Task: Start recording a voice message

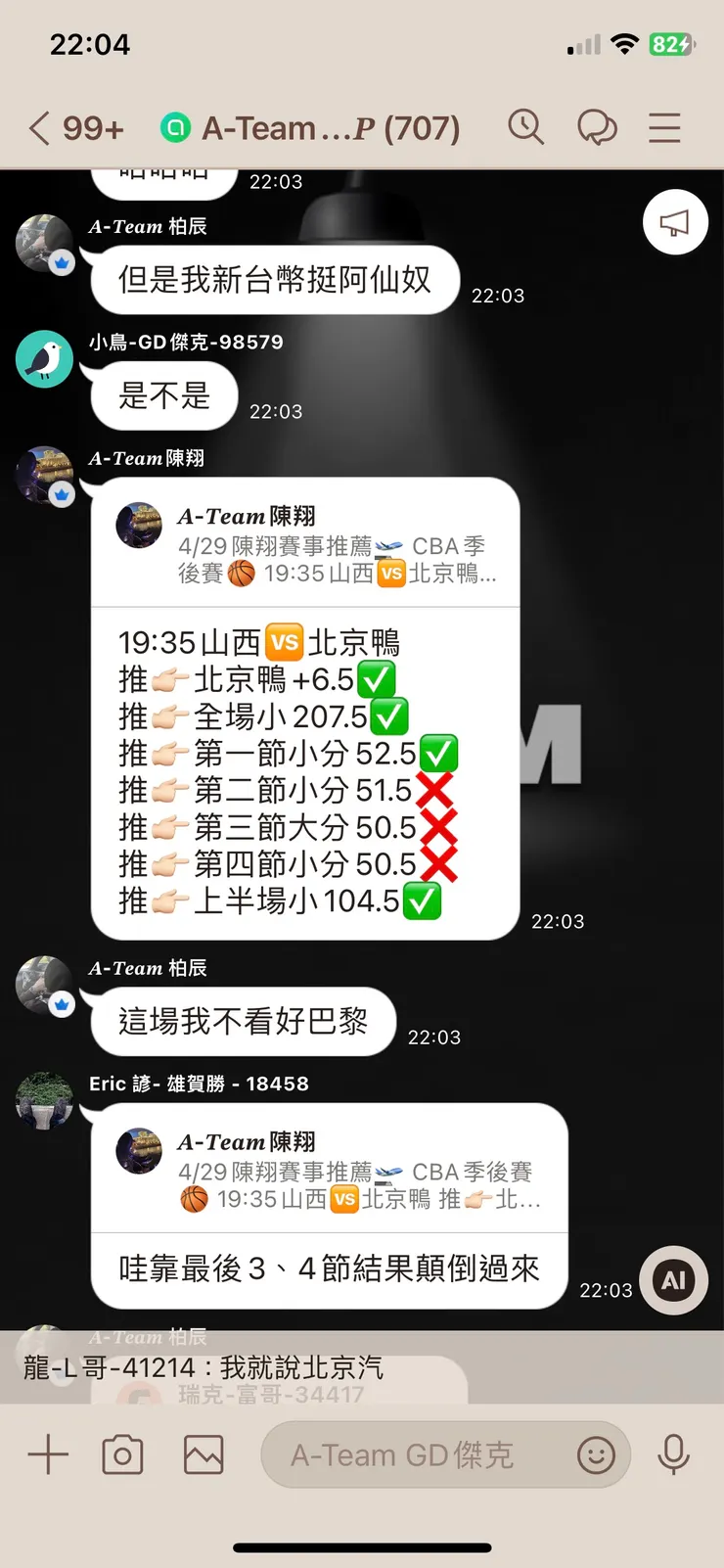Action: tap(675, 1454)
